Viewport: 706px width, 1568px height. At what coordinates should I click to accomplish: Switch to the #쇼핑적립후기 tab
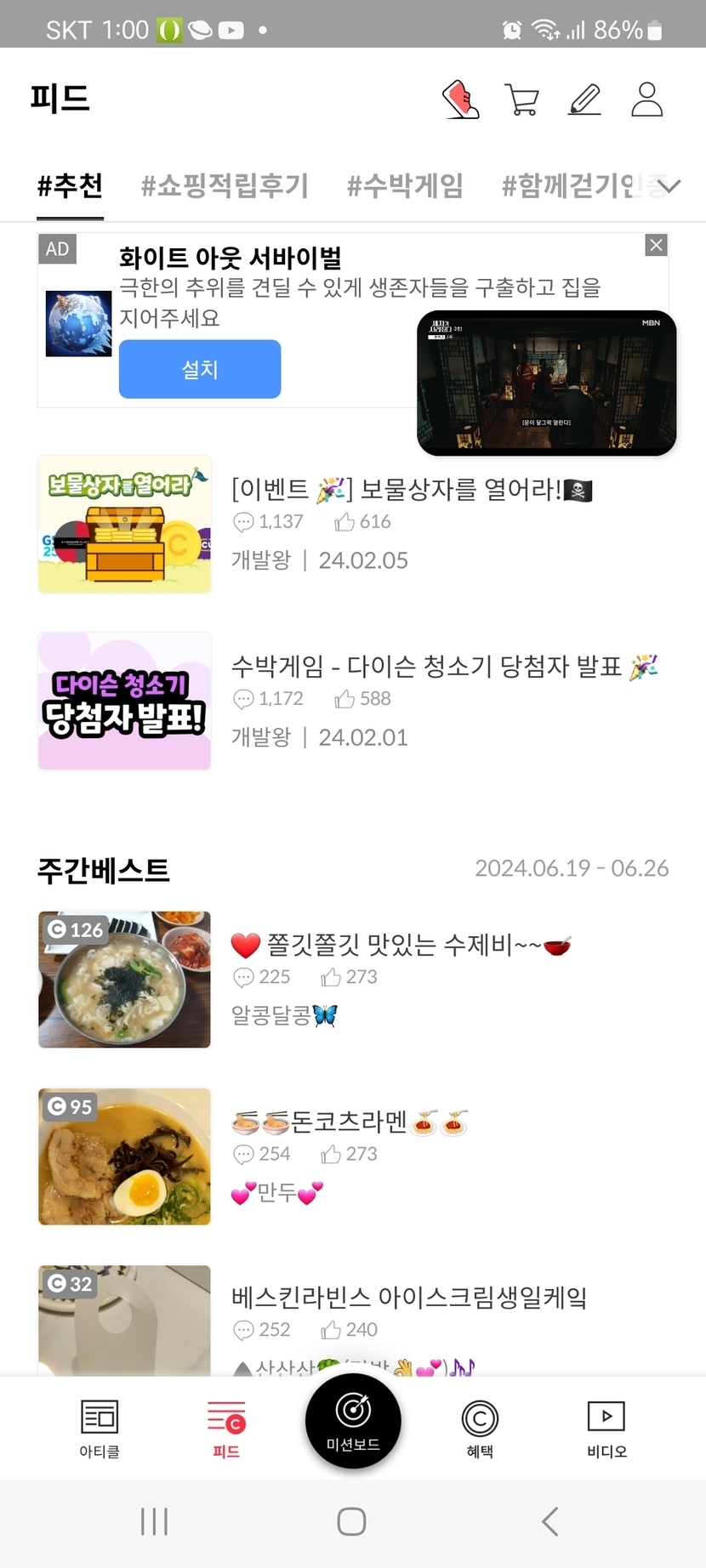point(225,185)
